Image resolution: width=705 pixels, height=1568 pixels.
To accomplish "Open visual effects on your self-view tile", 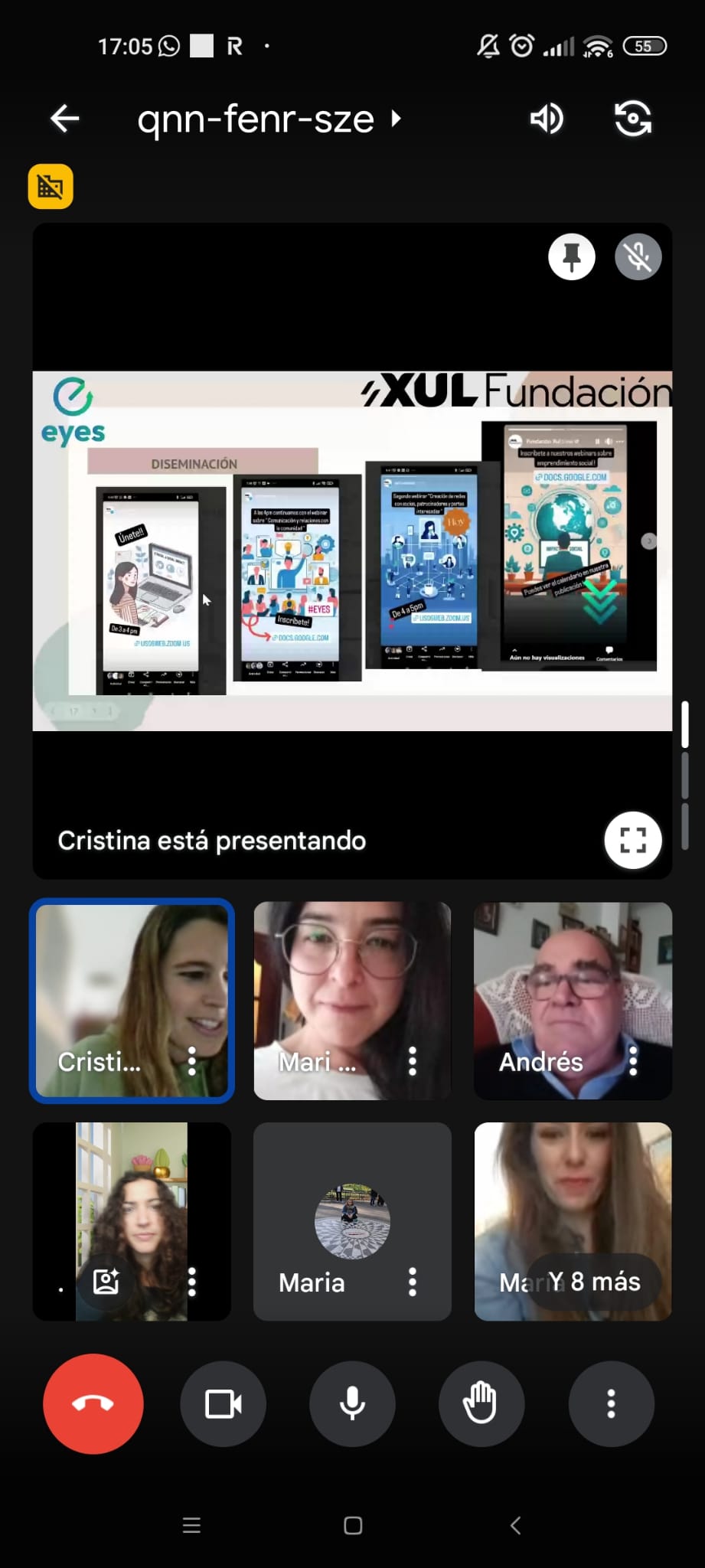I will coord(106,1281).
